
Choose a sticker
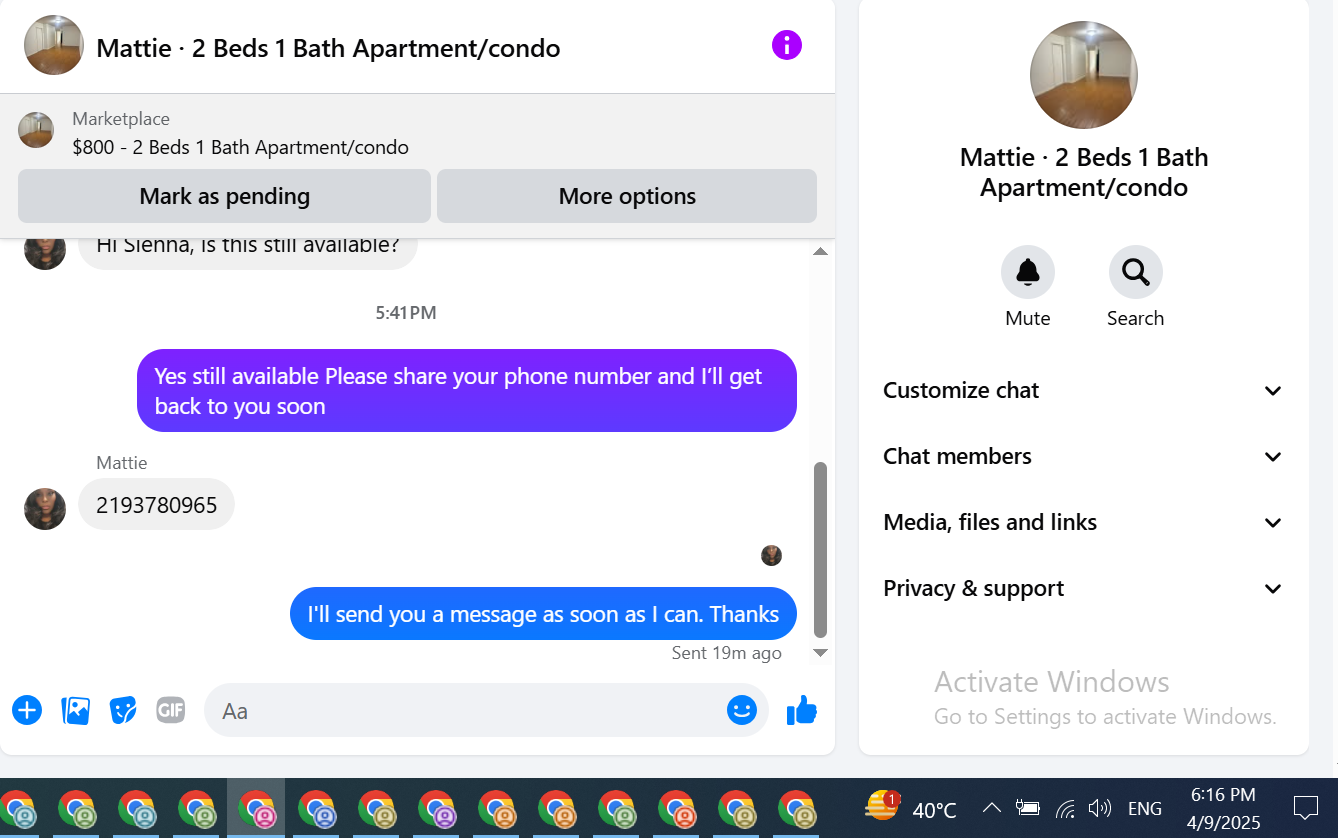[123, 711]
